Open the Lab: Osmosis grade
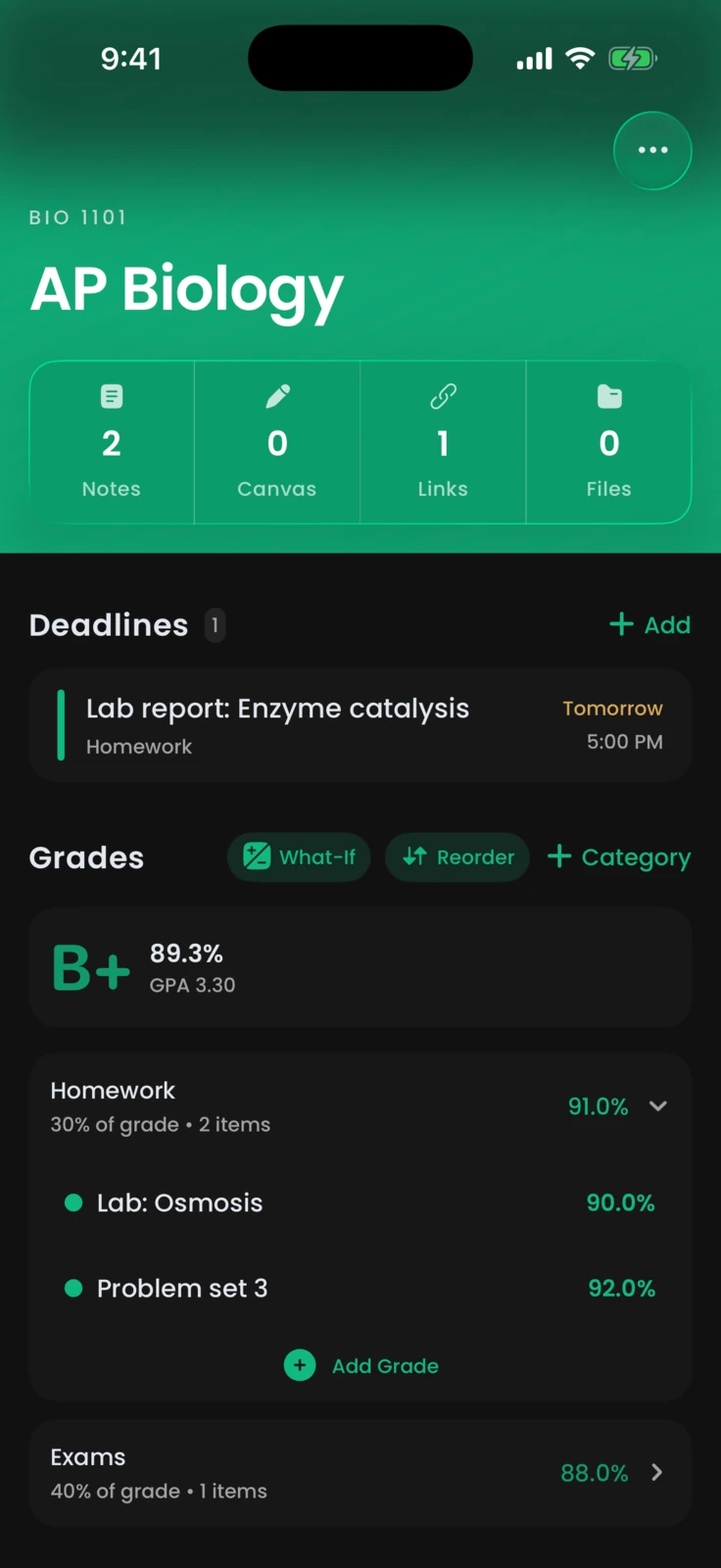Screen dimensions: 721x1568 pos(360,1202)
